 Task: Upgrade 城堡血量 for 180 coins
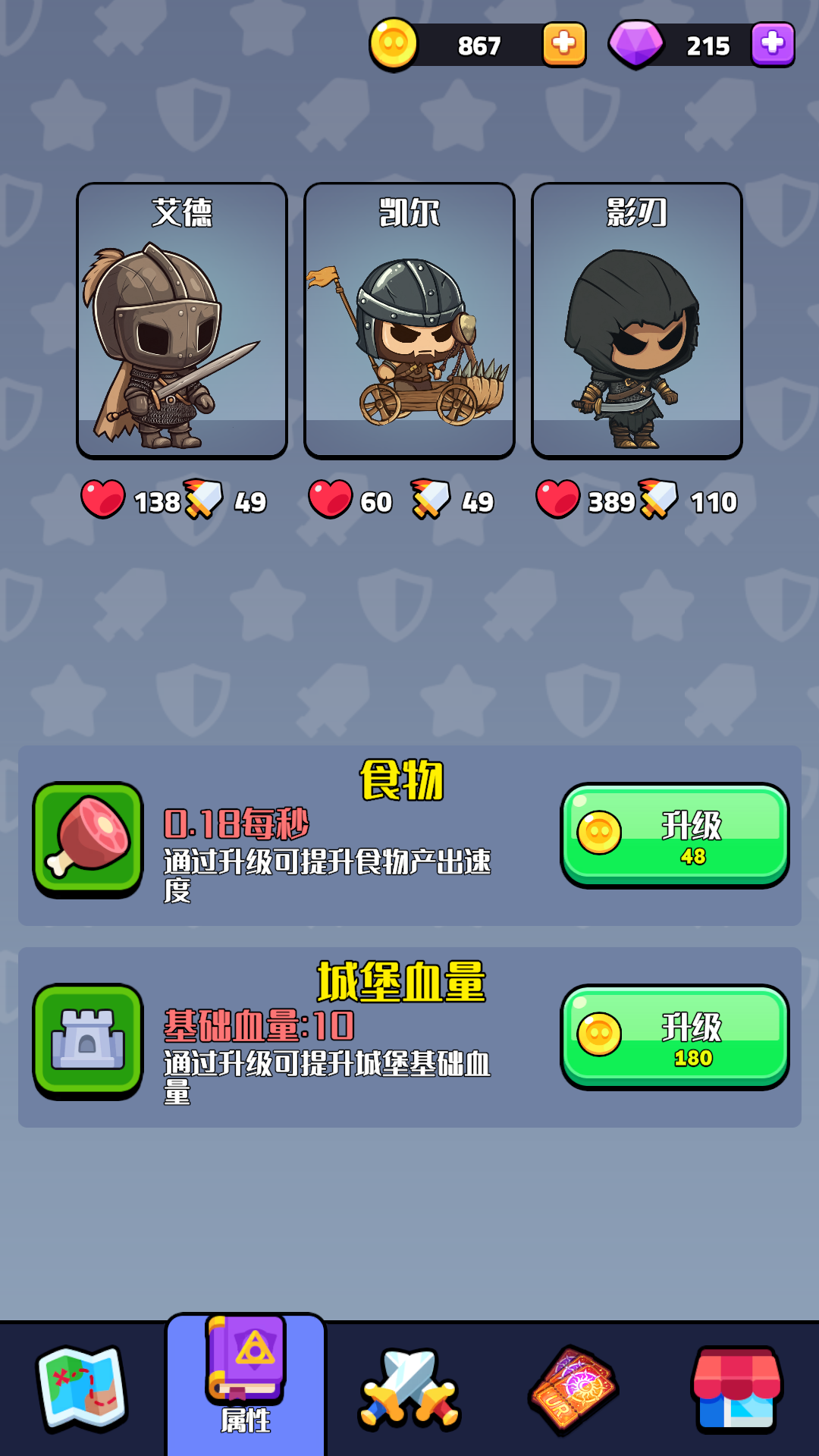675,1037
